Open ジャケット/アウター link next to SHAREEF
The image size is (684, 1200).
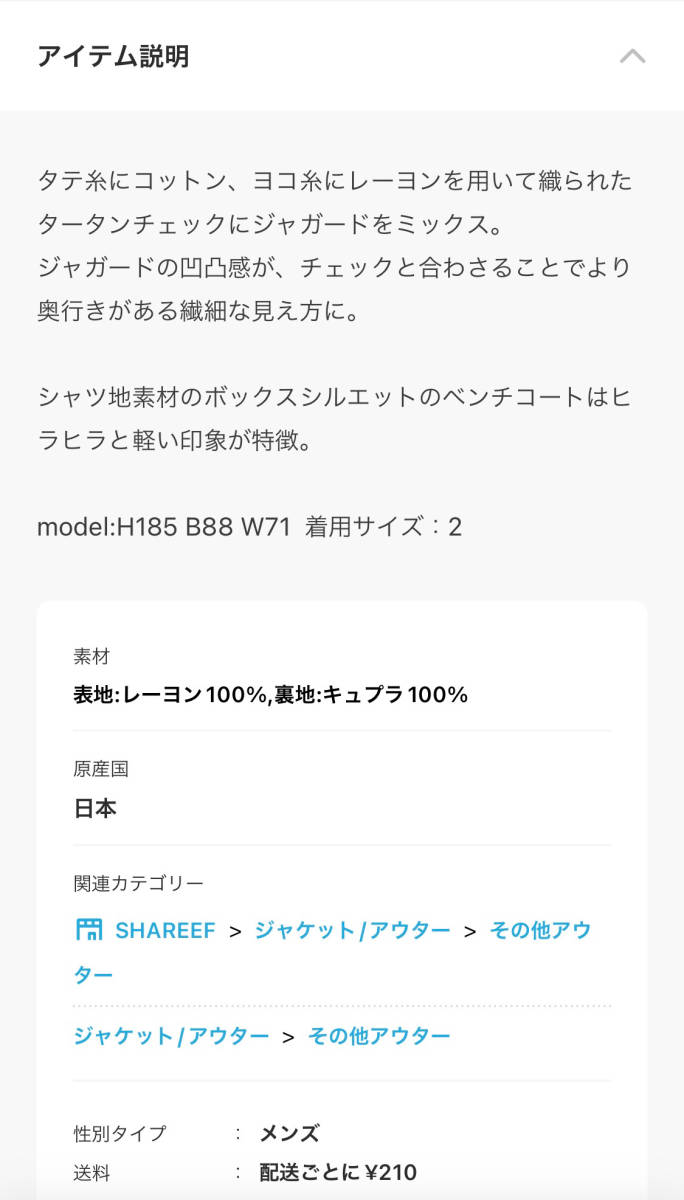(x=352, y=930)
